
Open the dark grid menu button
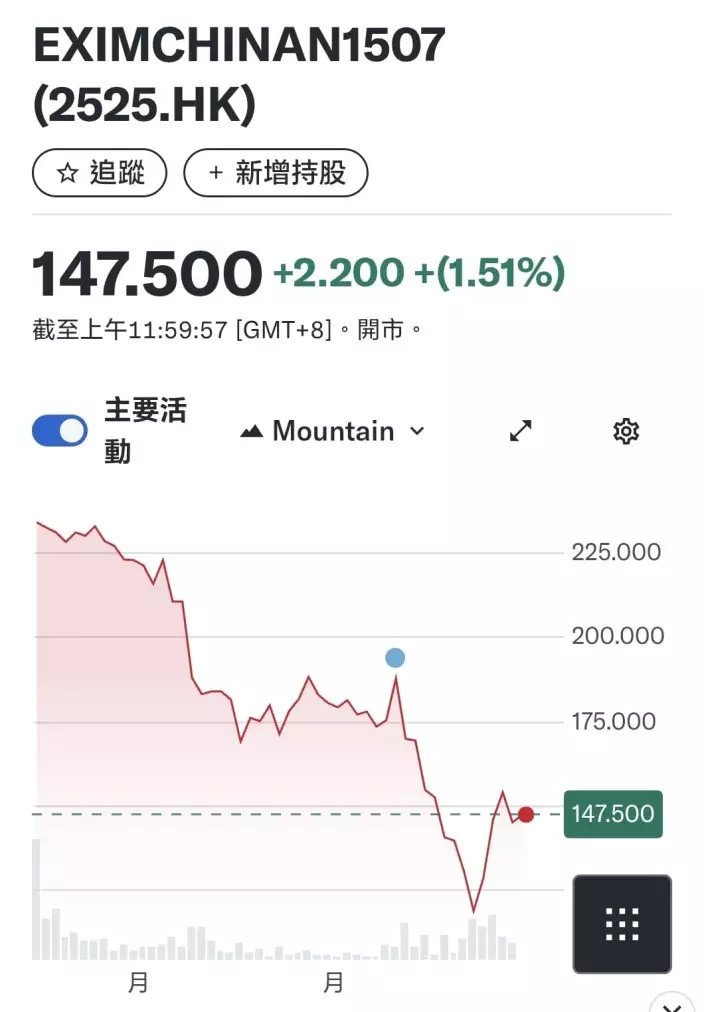pyautogui.click(x=622, y=924)
